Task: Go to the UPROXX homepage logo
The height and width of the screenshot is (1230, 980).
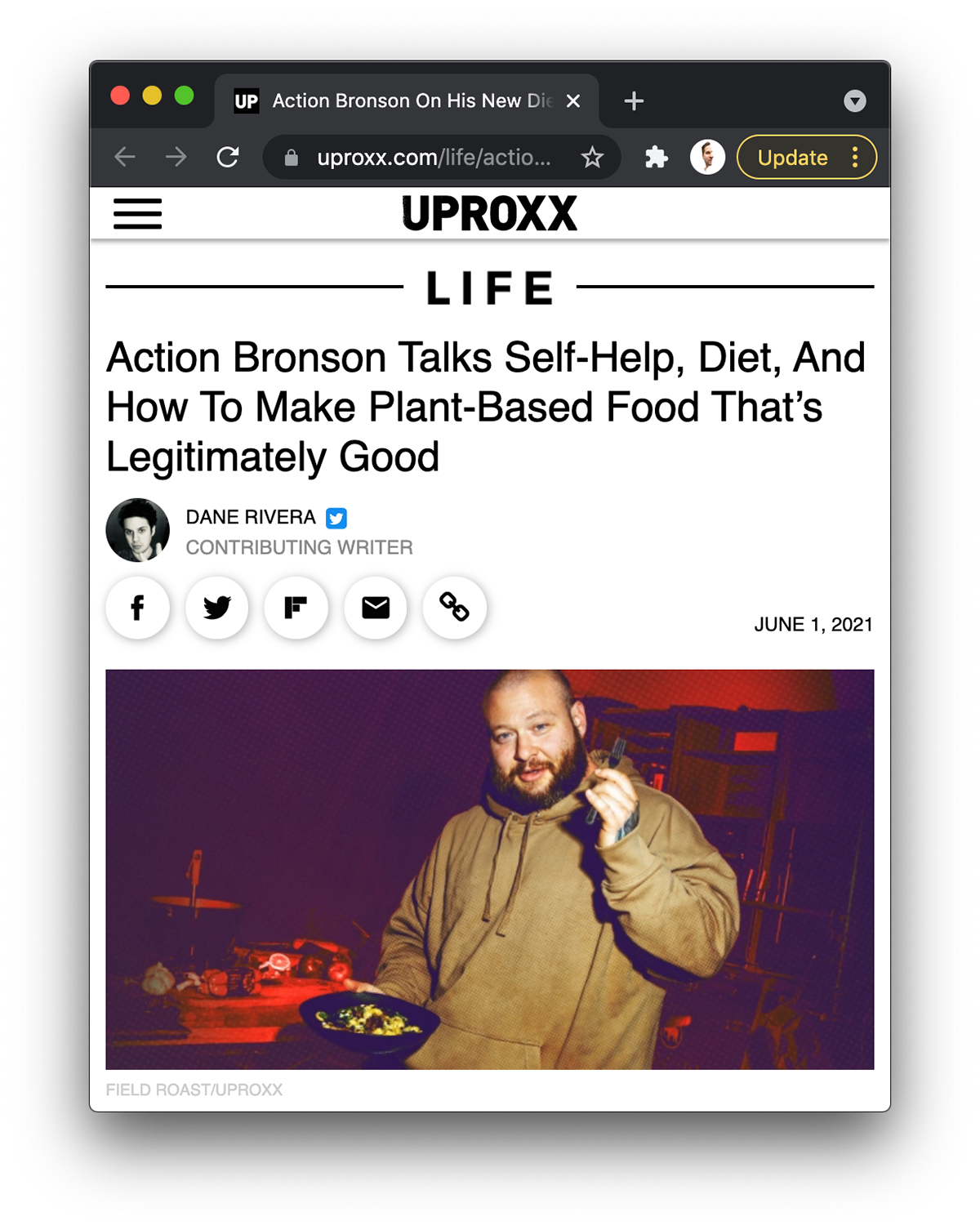Action: tap(489, 214)
